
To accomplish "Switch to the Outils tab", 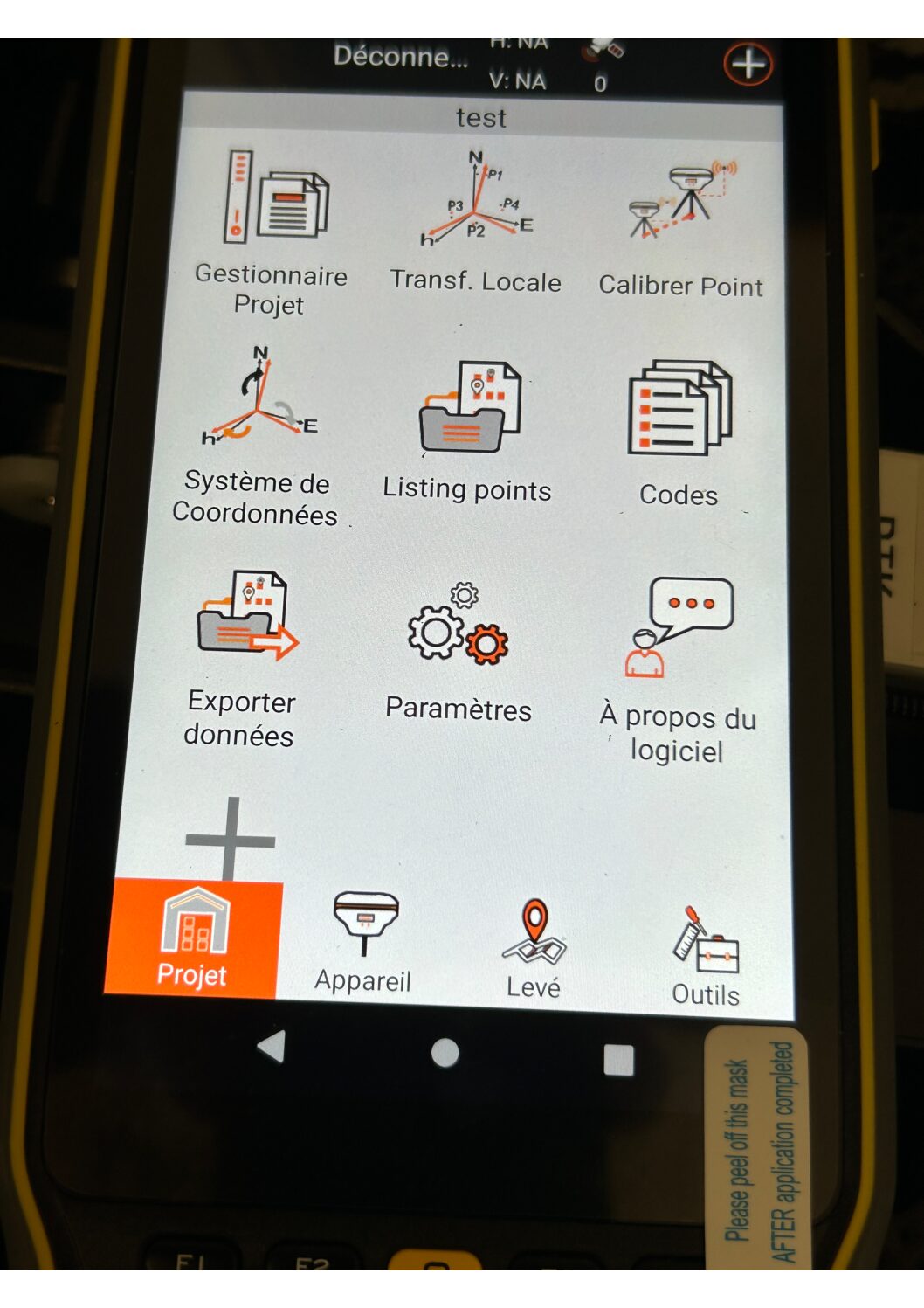I will point(706,956).
